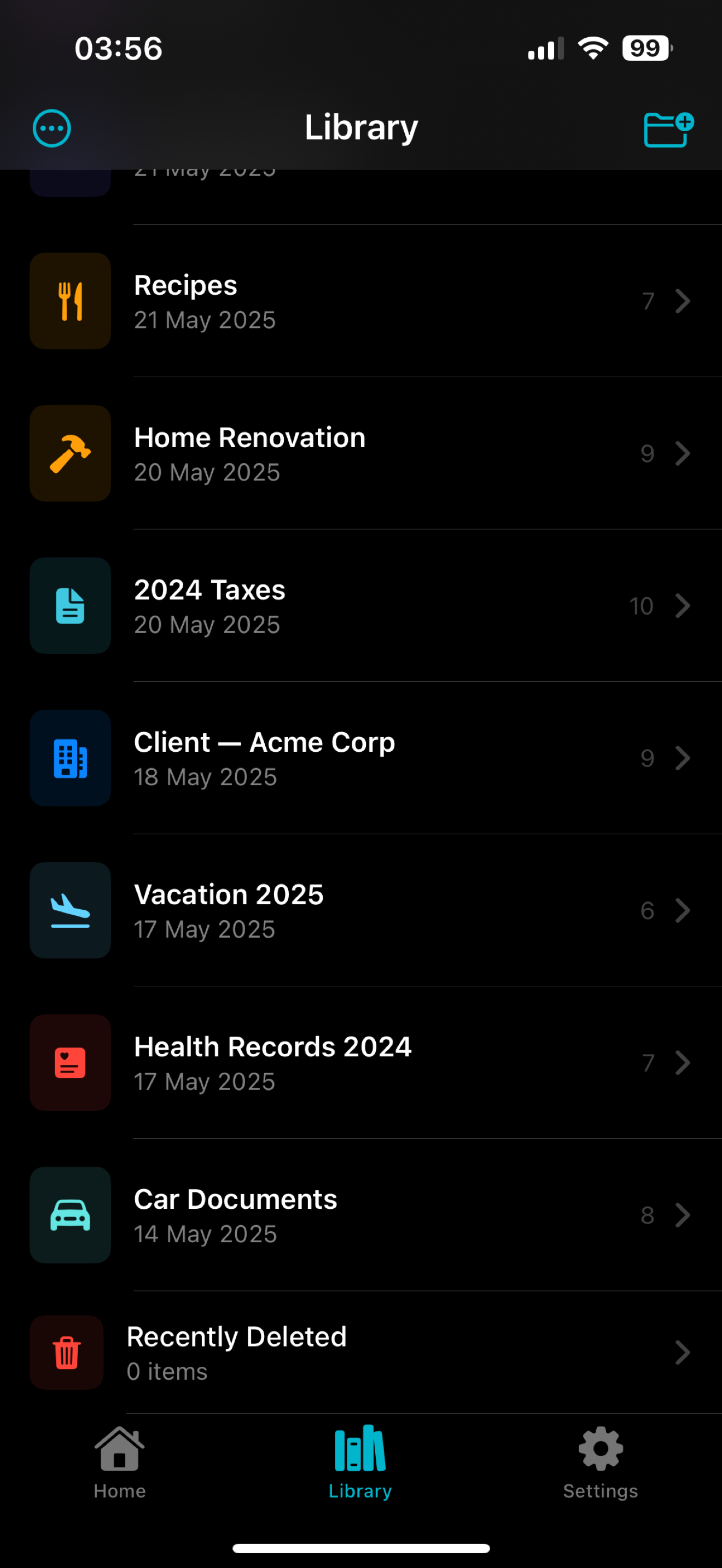Open the more options ellipsis menu
Viewport: 722px width, 1568px height.
pos(52,128)
